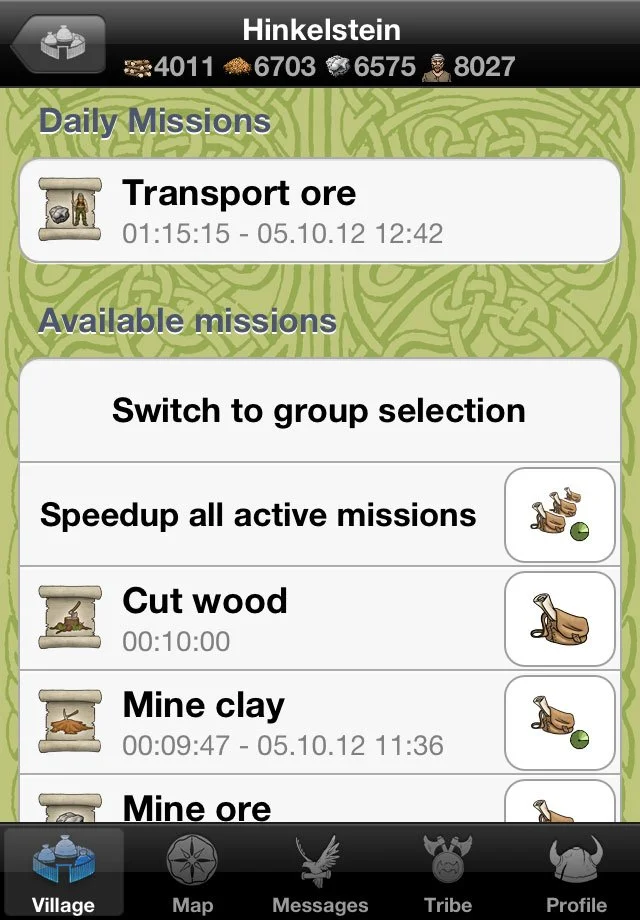This screenshot has height=920, width=640.
Task: Switch to the Map tab
Action: click(x=192, y=873)
